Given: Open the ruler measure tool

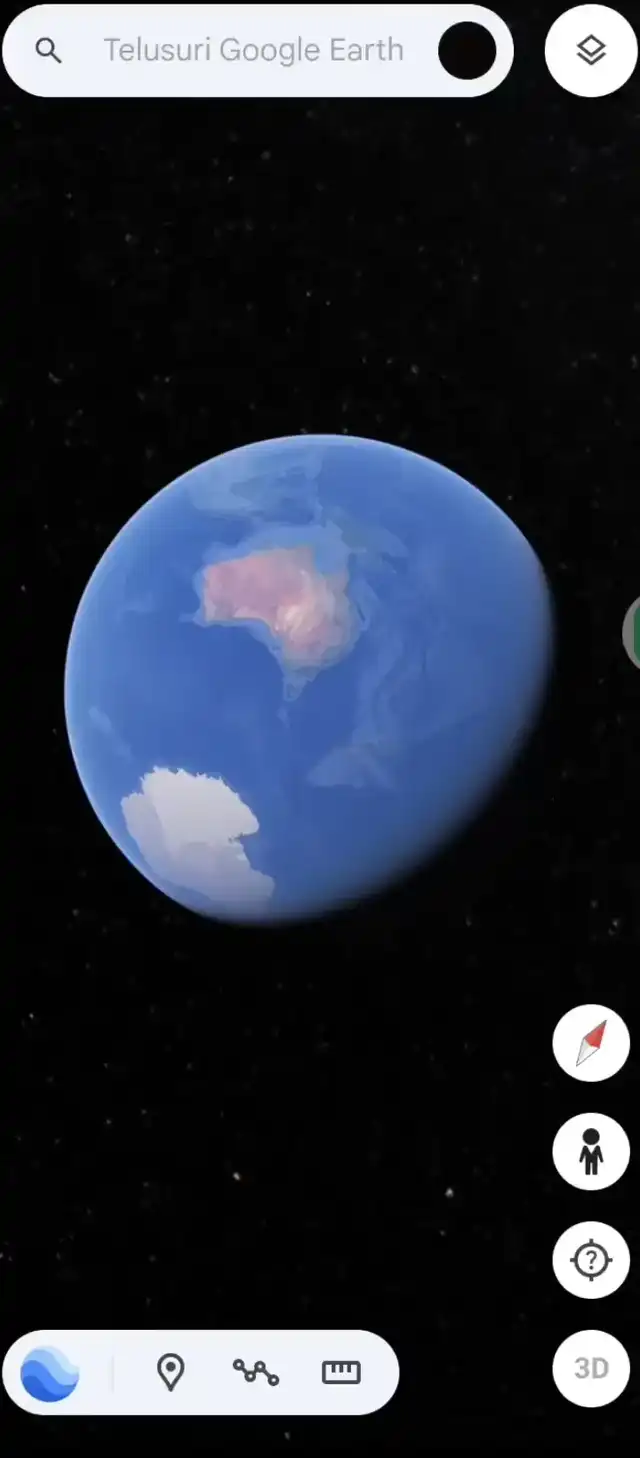Looking at the screenshot, I should pos(341,1372).
